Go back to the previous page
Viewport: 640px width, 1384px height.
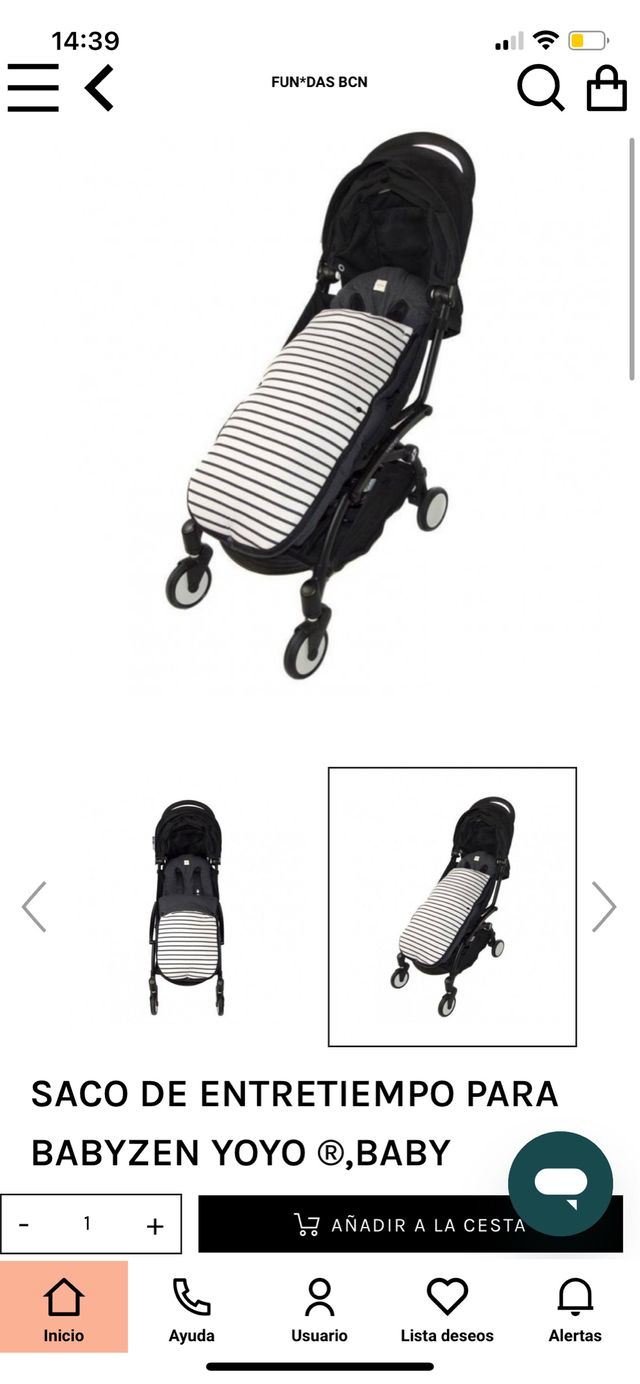[99, 88]
